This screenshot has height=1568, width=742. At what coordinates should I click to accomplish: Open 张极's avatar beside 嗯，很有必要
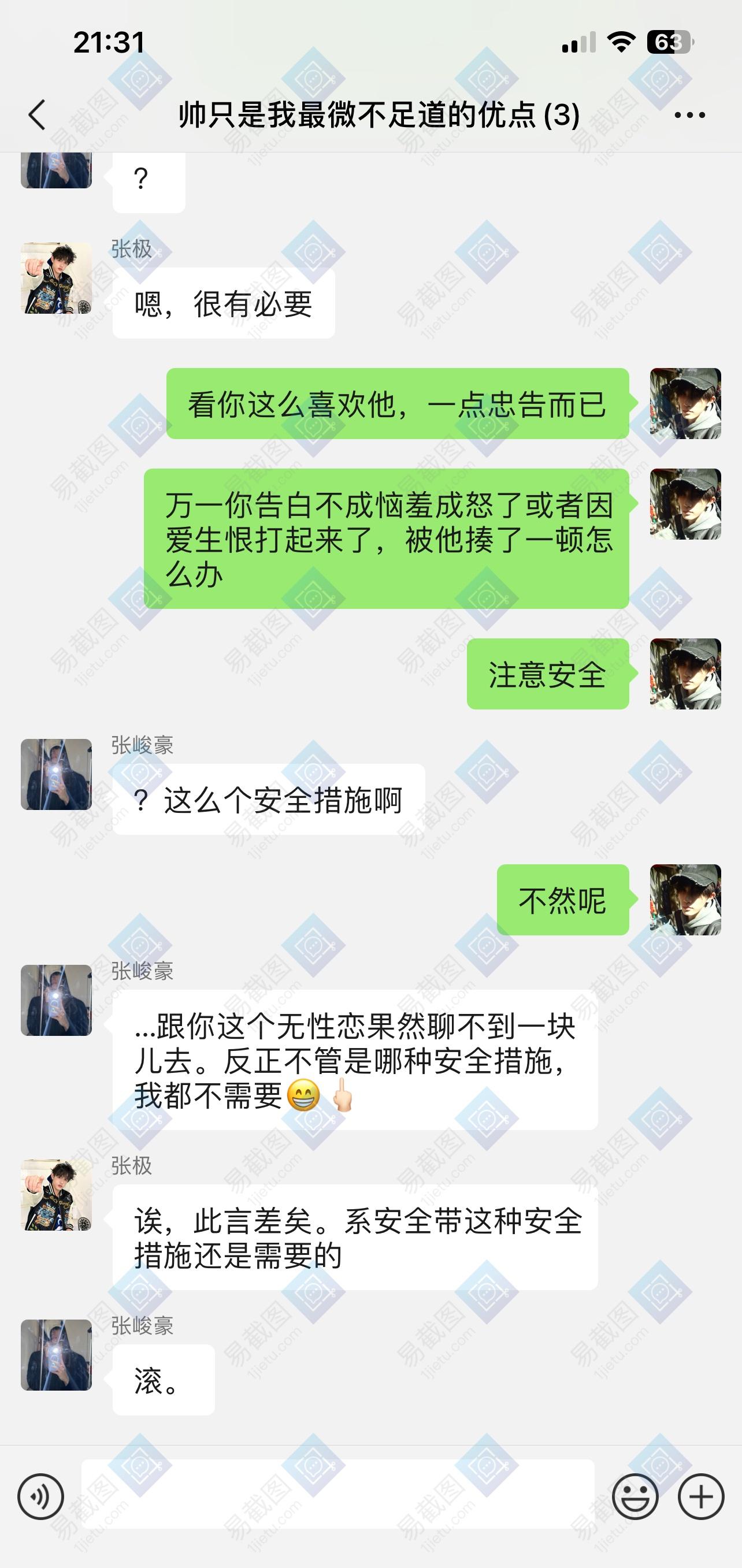[x=57, y=278]
